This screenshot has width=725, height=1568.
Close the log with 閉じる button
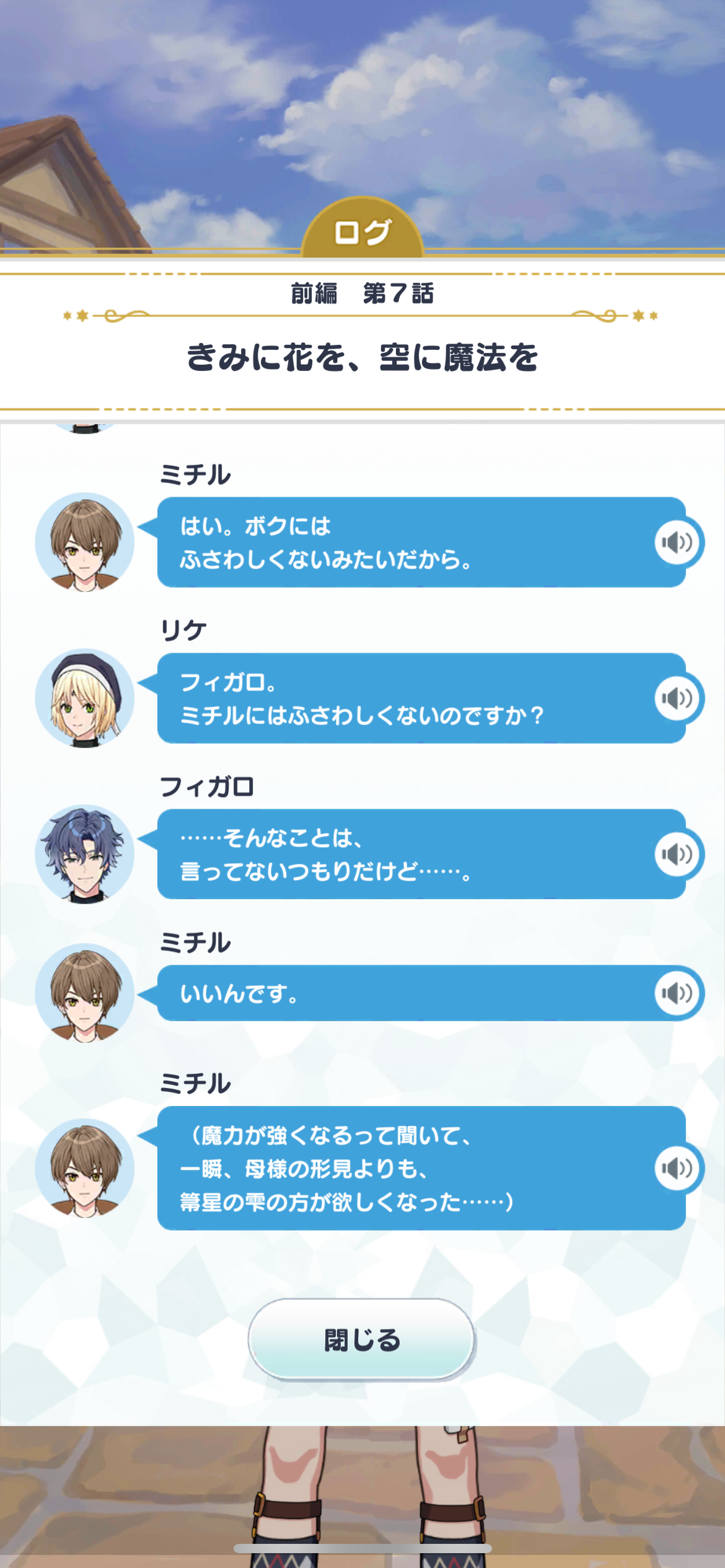(362, 1339)
